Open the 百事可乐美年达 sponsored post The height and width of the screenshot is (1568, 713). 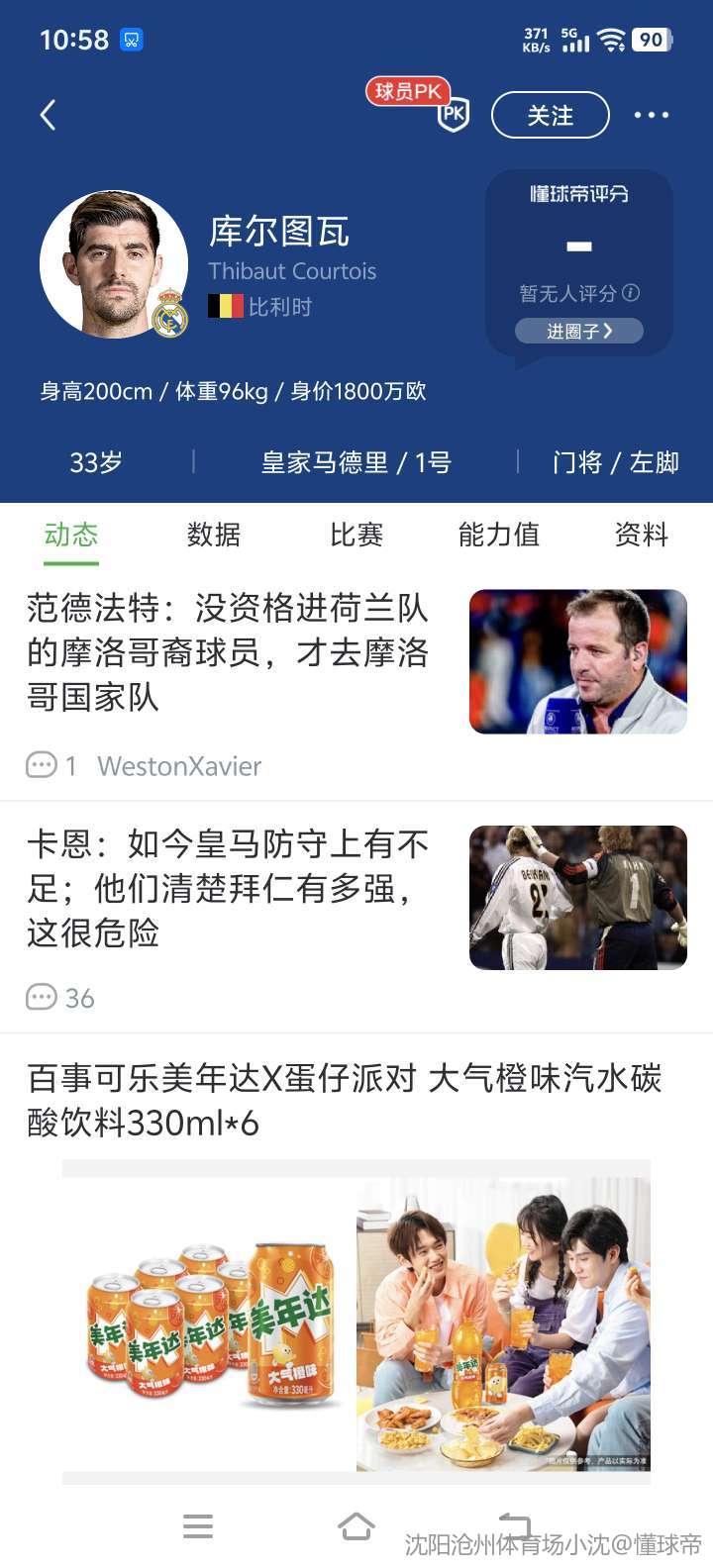[345, 1100]
